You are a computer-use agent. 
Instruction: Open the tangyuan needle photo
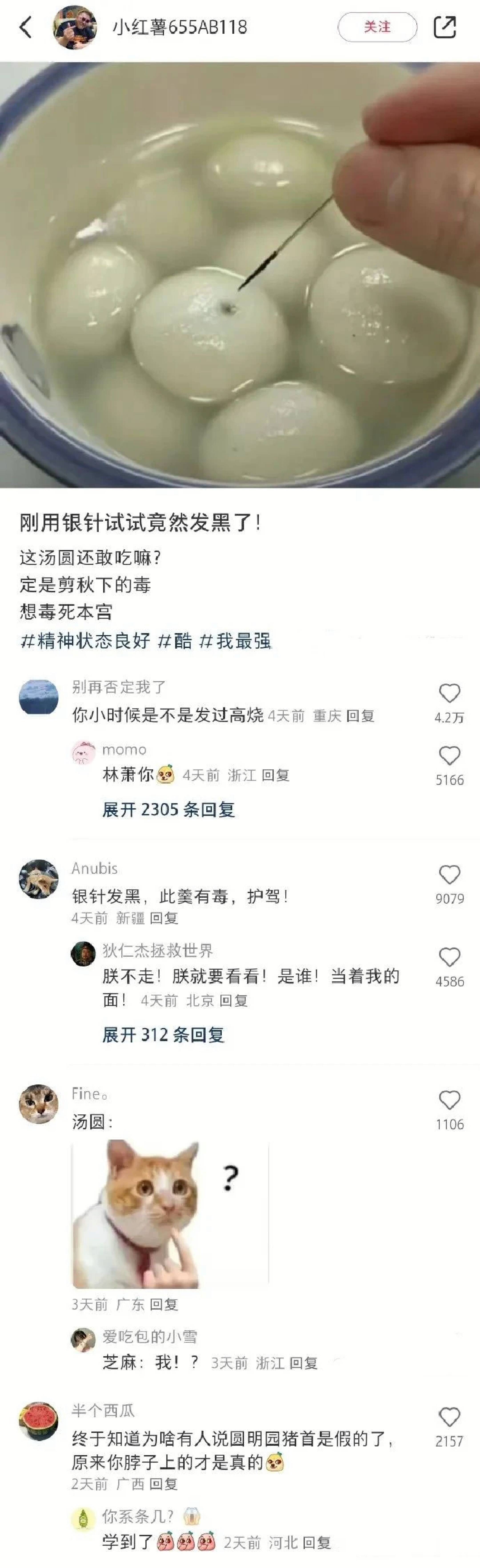[240, 274]
